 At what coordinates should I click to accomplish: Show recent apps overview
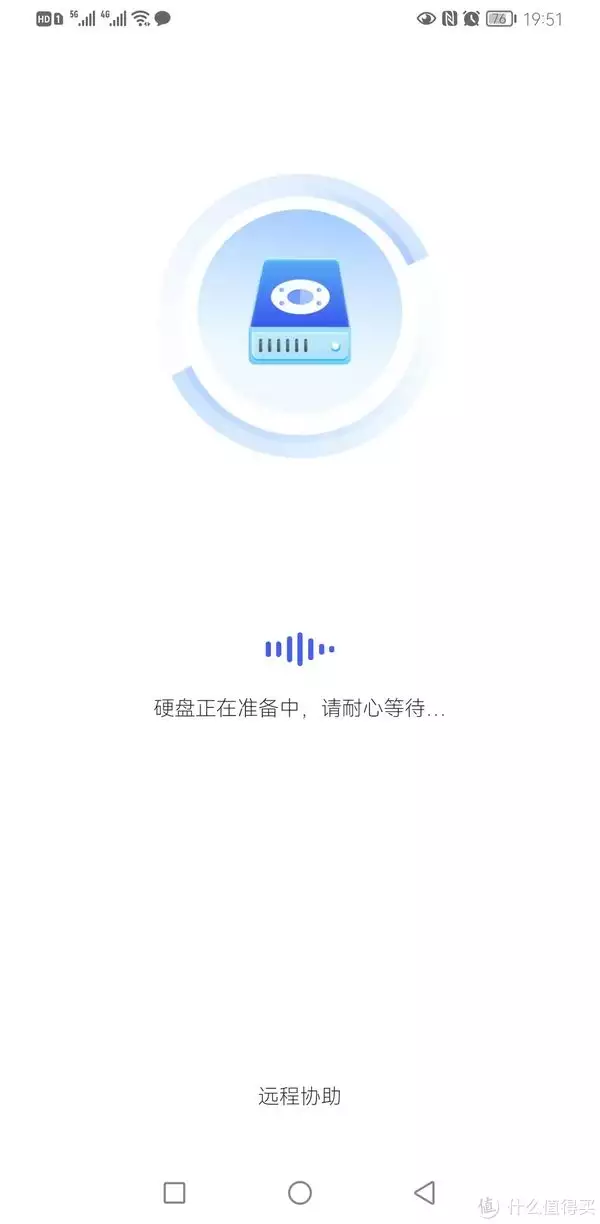[x=175, y=1192]
